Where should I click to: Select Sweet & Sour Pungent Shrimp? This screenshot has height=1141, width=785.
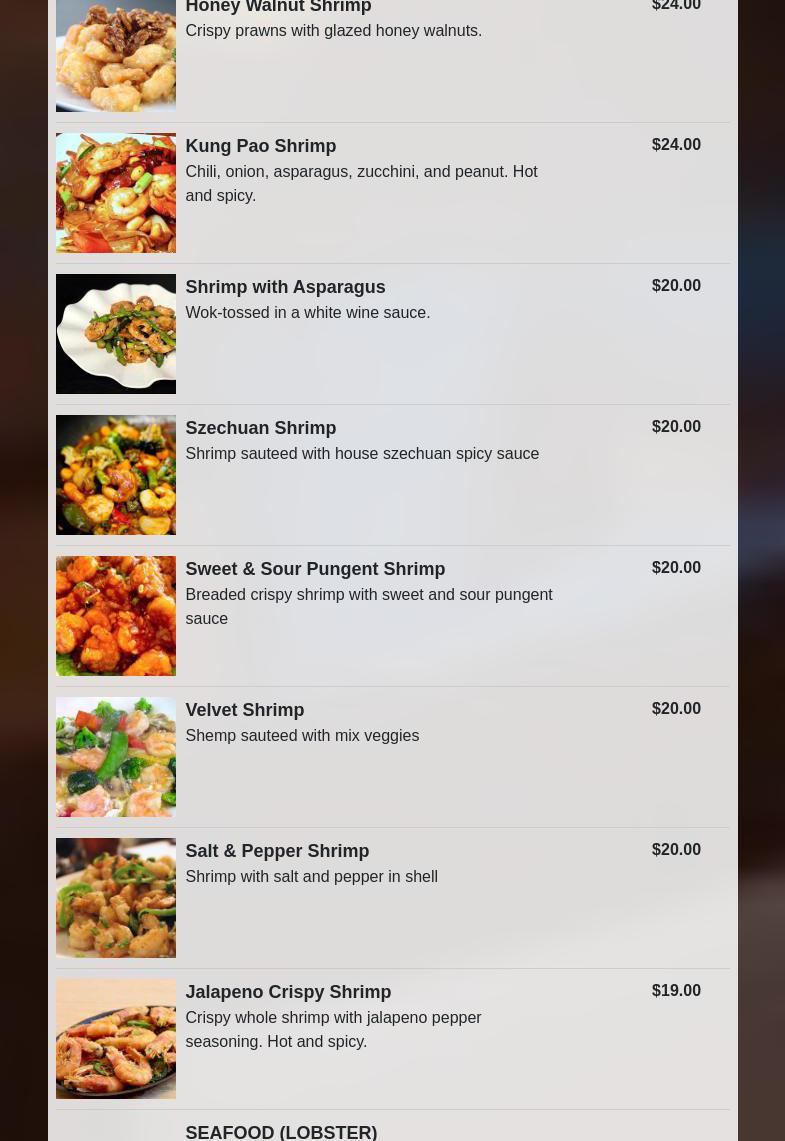(315, 569)
